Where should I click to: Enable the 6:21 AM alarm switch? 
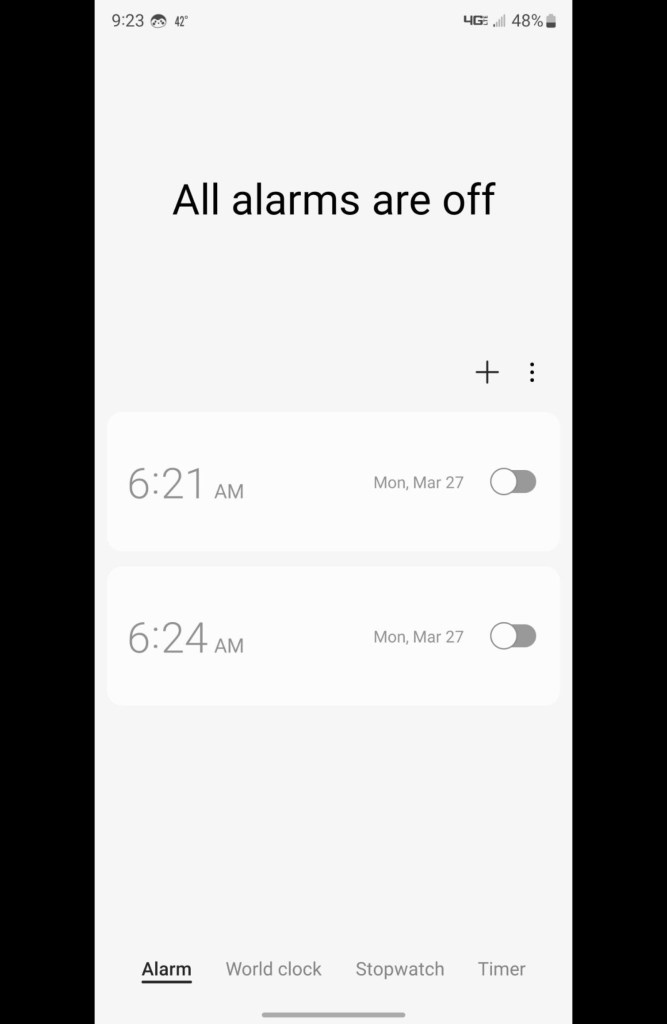point(513,482)
